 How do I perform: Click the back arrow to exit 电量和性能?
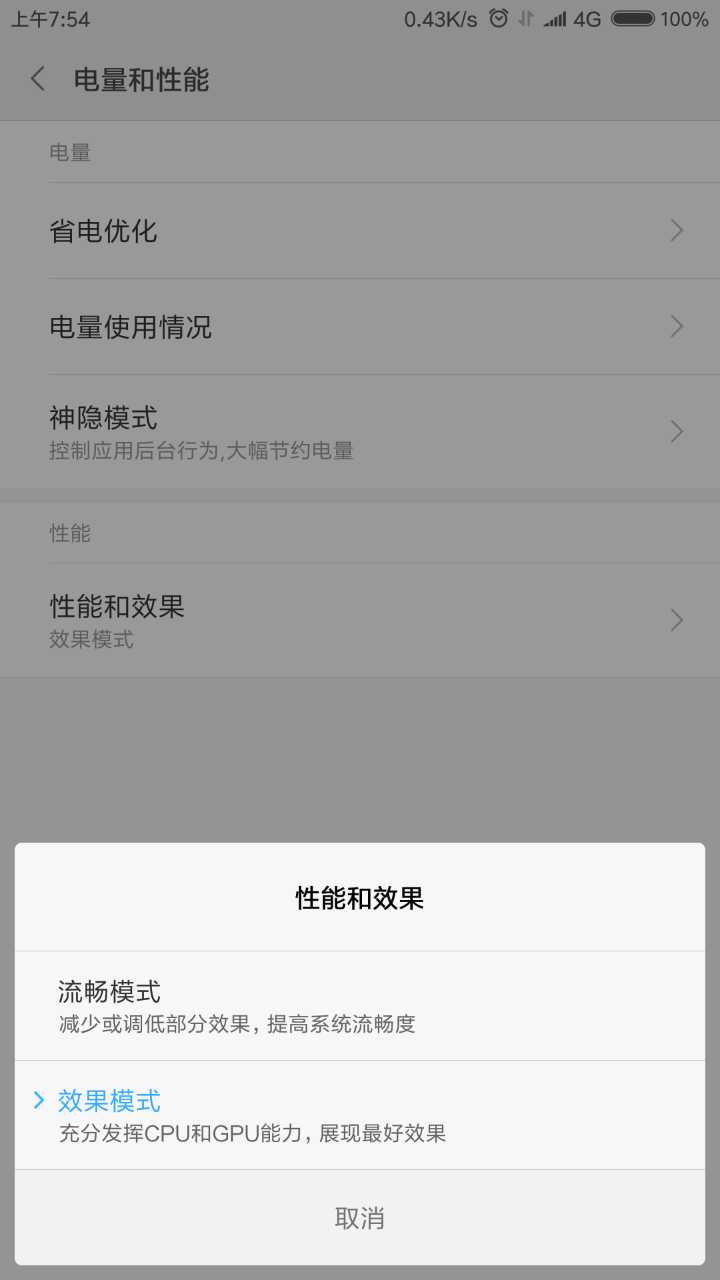coord(37,79)
